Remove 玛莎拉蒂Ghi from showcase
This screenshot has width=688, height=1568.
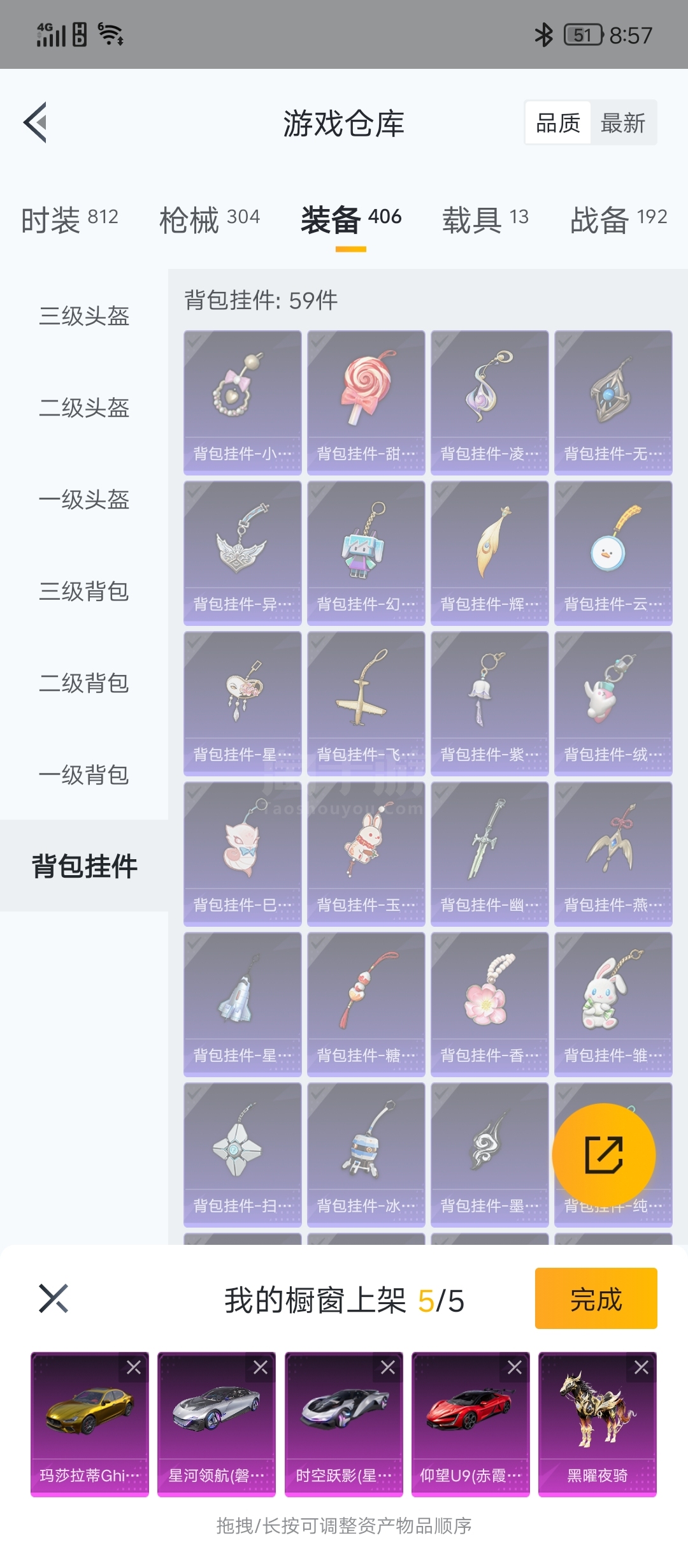(134, 1367)
